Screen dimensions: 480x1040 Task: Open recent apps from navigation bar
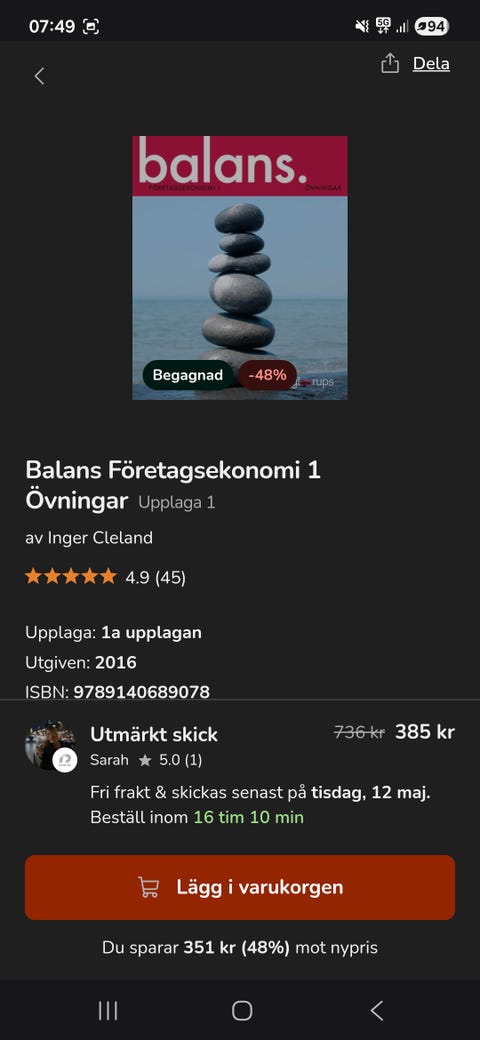point(107,1011)
